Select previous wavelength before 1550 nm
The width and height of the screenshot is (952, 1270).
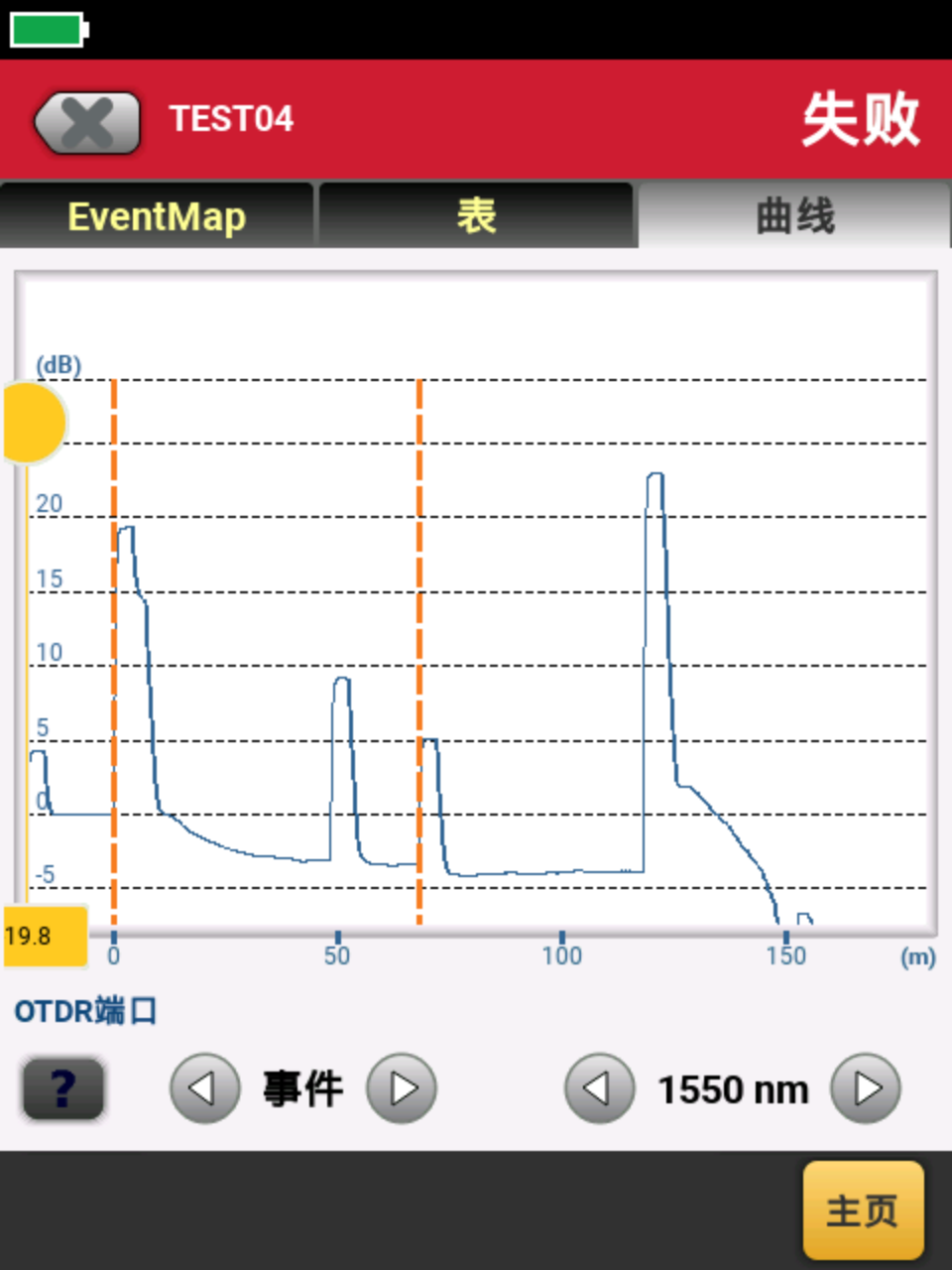point(599,1088)
